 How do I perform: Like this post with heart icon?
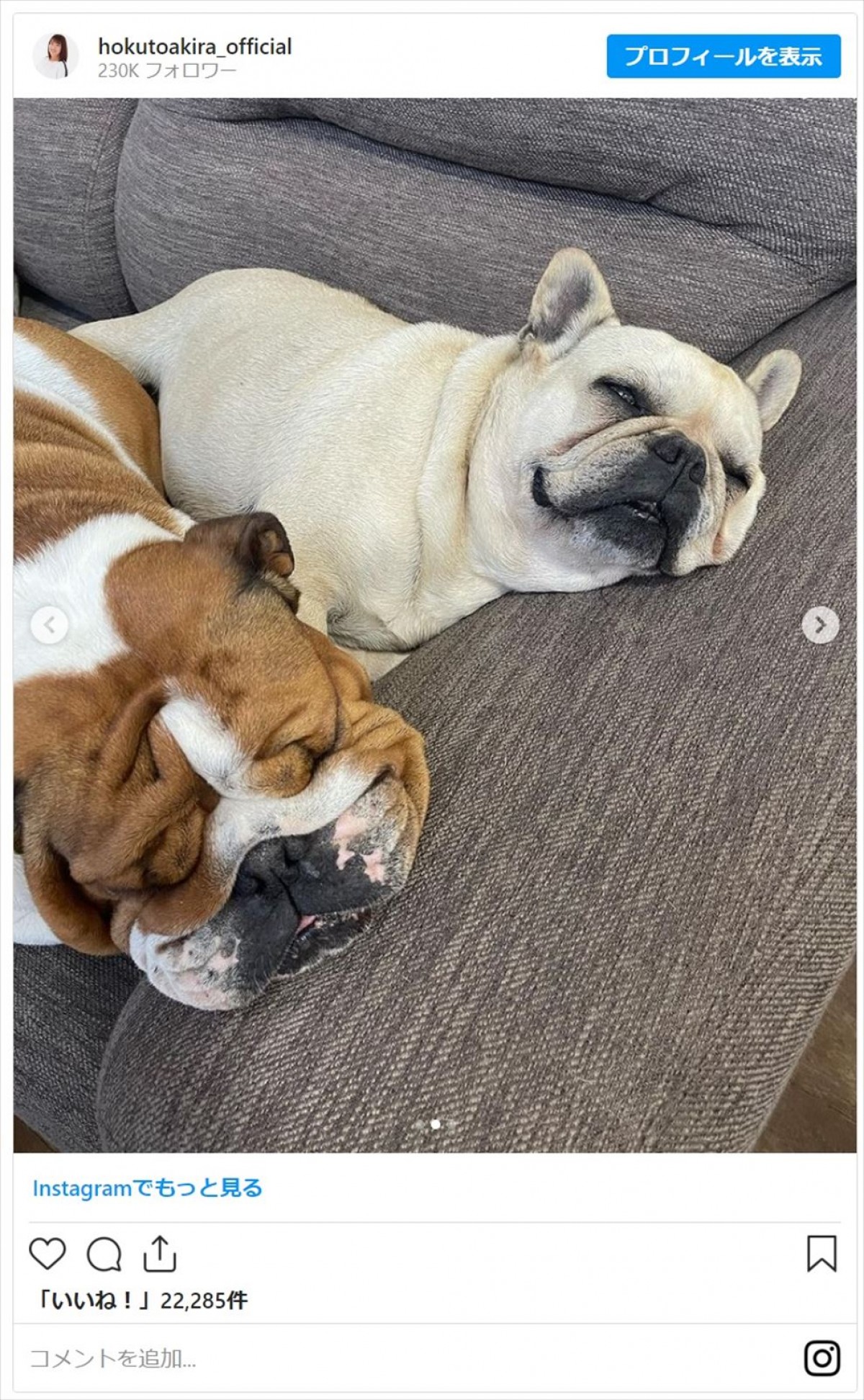pos(48,1254)
